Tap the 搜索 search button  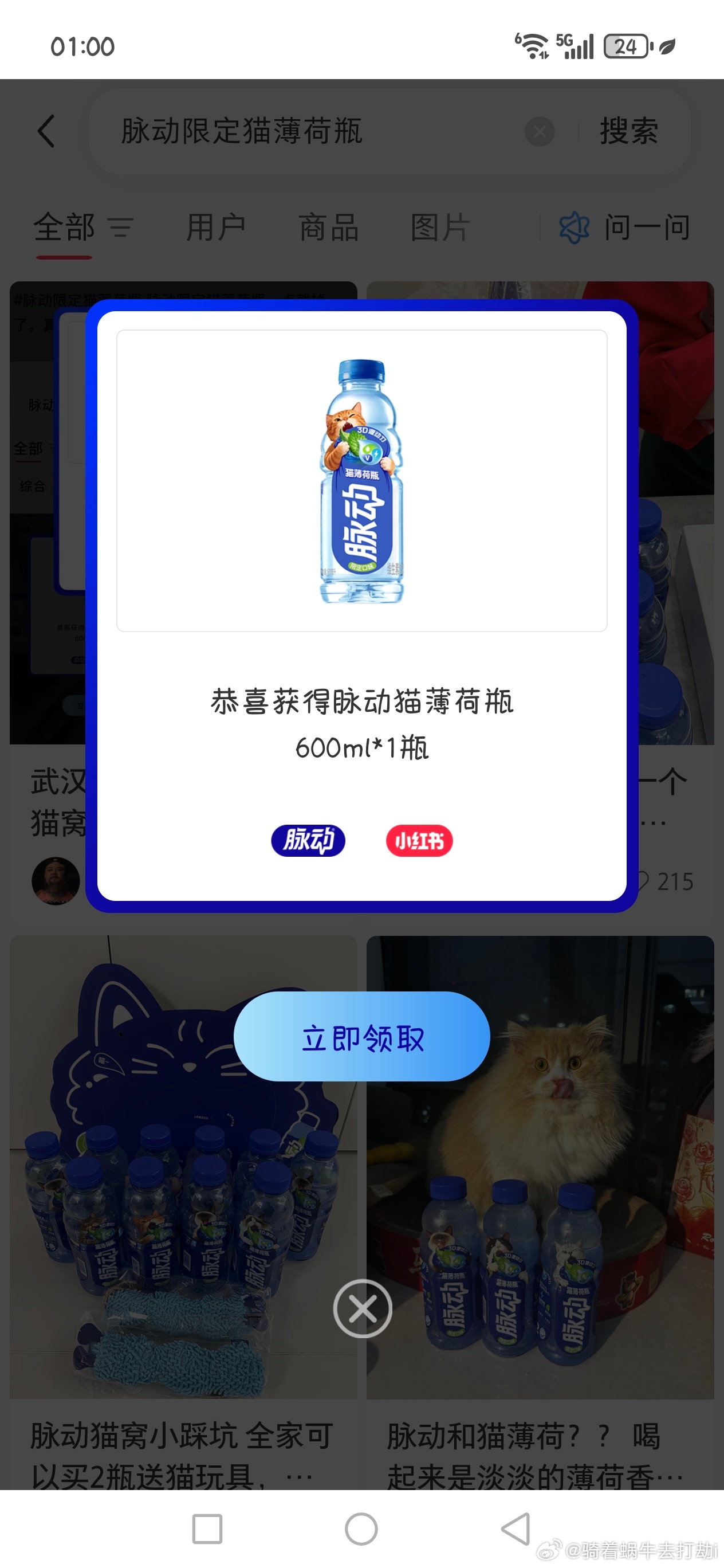(628, 131)
